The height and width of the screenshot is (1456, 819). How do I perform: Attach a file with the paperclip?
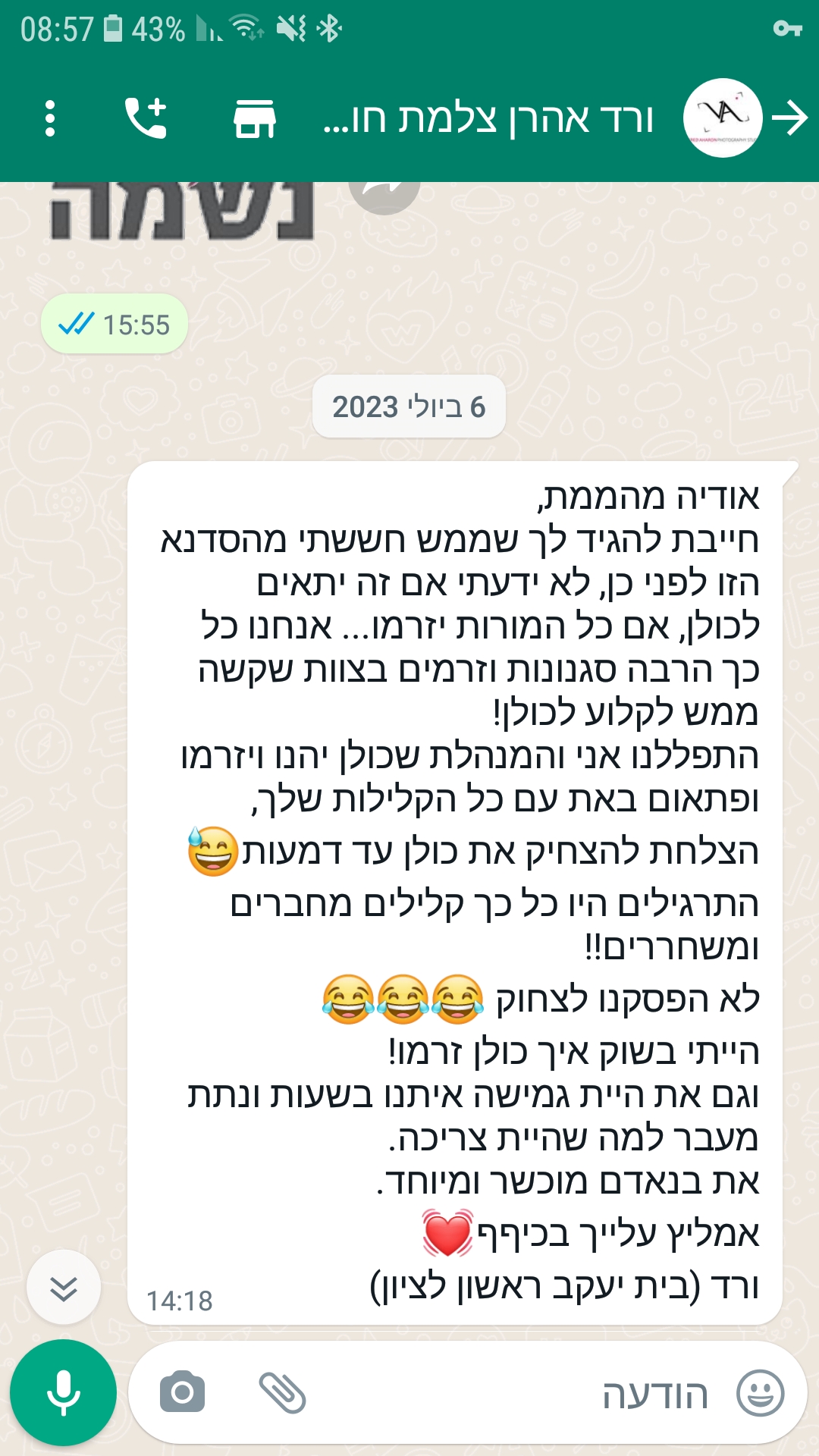click(282, 1392)
